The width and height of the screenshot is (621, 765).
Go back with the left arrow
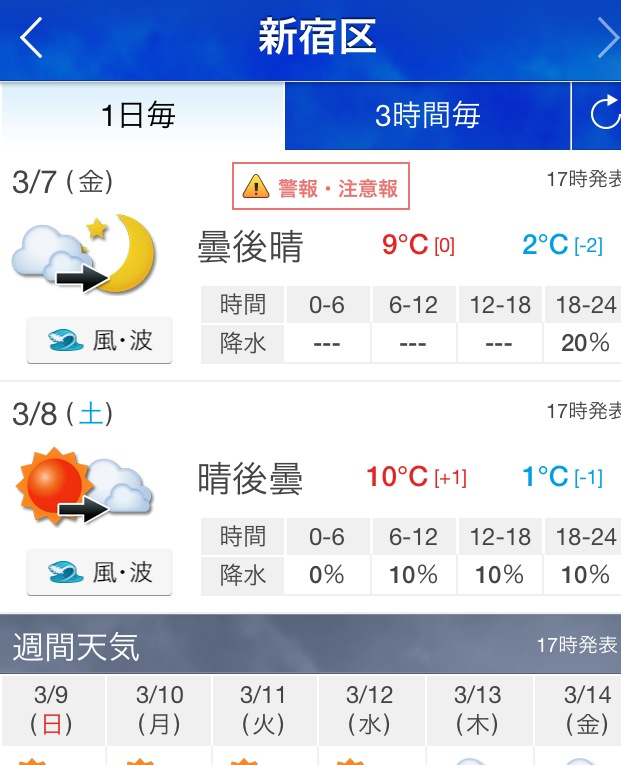point(32,39)
